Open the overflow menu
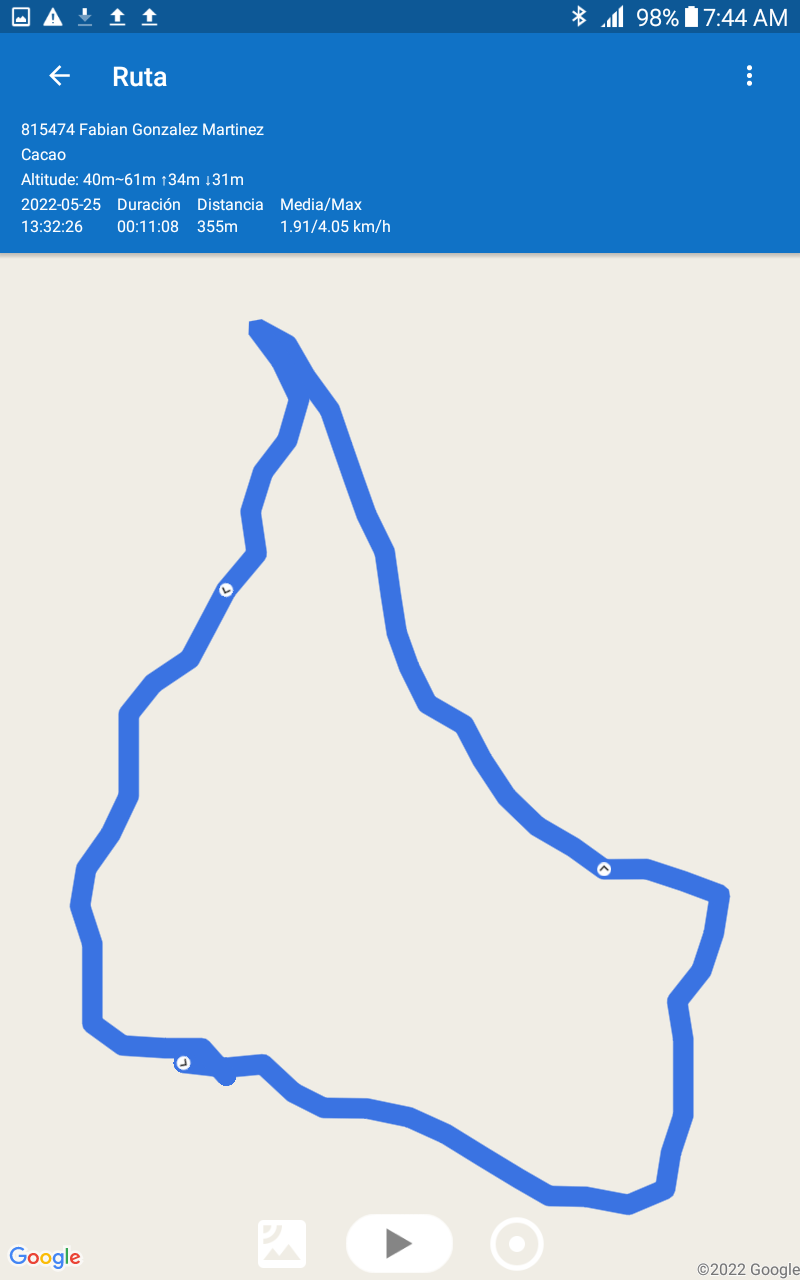The width and height of the screenshot is (800, 1280). [x=749, y=76]
